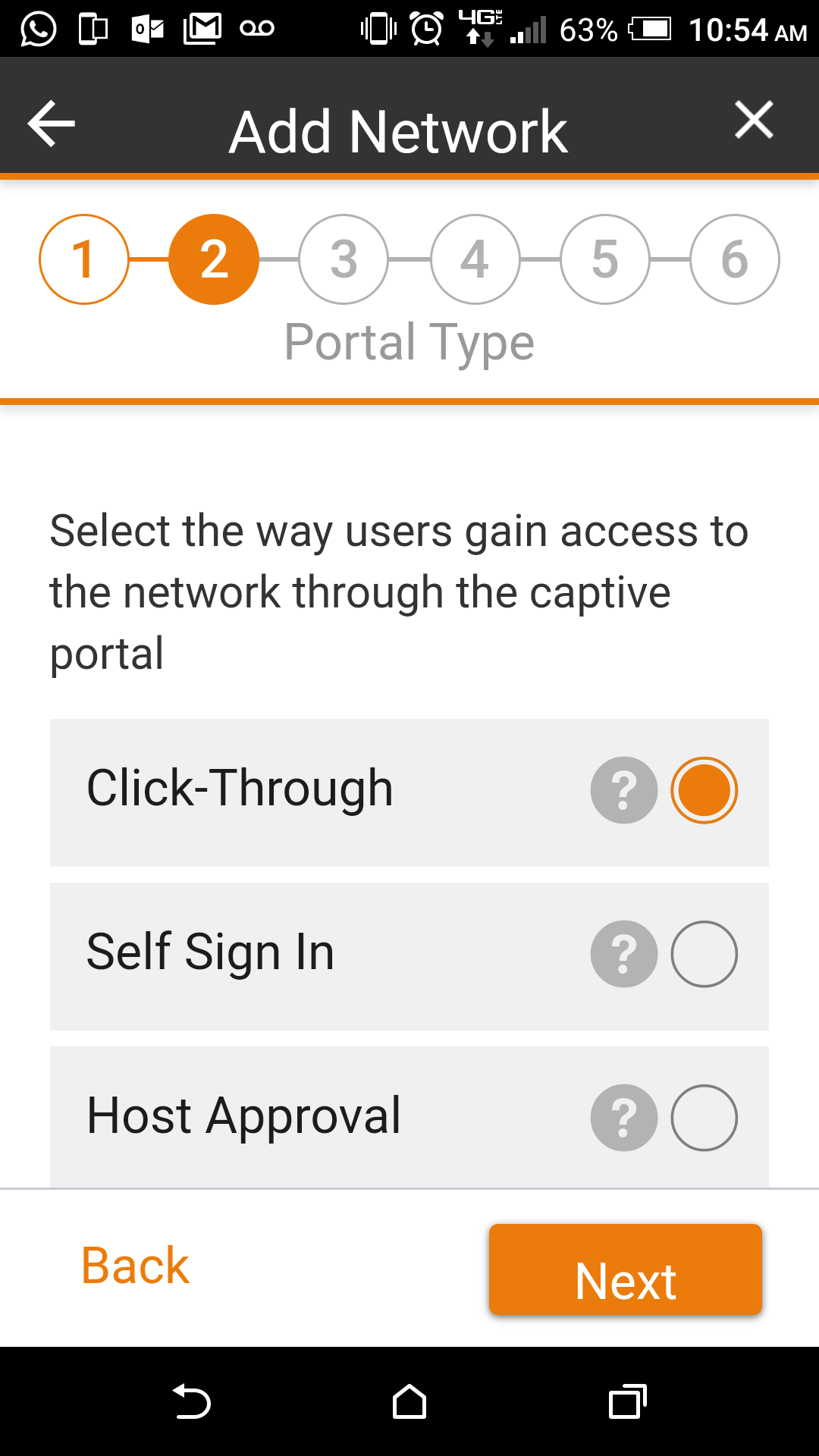Close the Add Network wizard
This screenshot has height=1456, width=819.
(754, 120)
